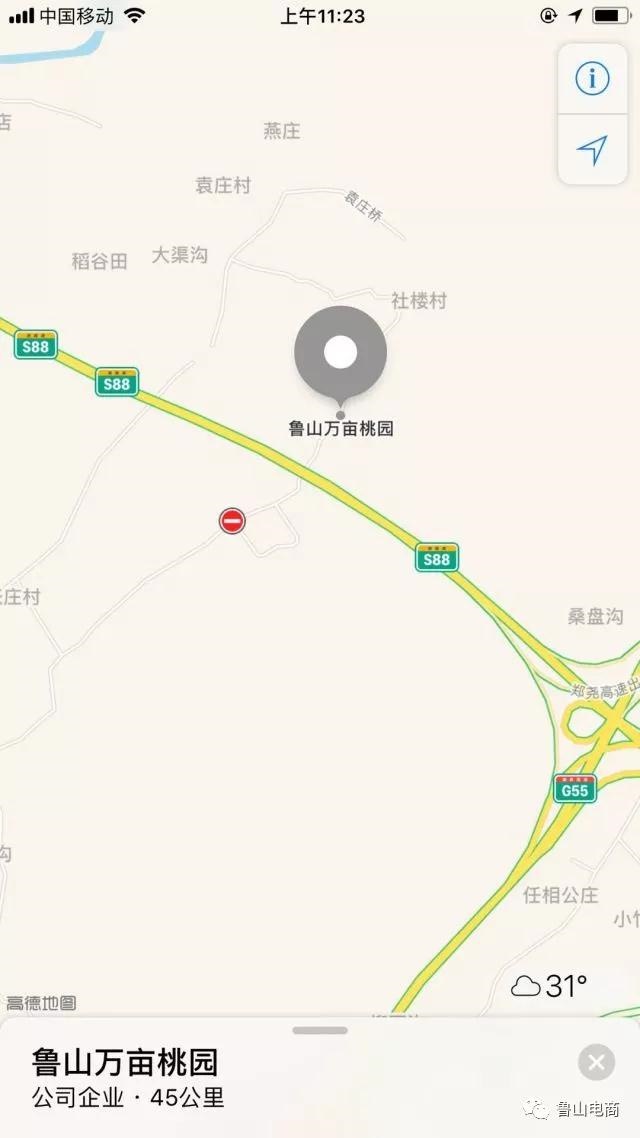Image resolution: width=640 pixels, height=1138 pixels.
Task: Center the map on current location
Action: click(x=592, y=150)
